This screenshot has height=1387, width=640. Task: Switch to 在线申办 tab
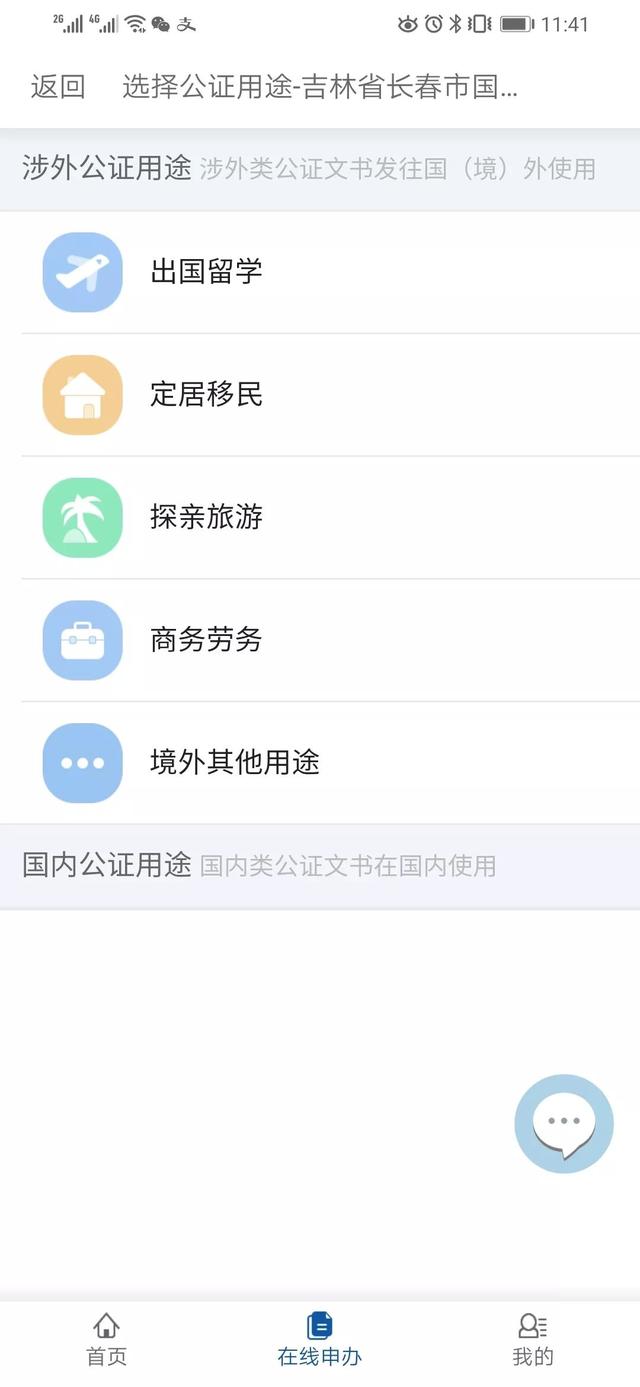coord(320,1340)
